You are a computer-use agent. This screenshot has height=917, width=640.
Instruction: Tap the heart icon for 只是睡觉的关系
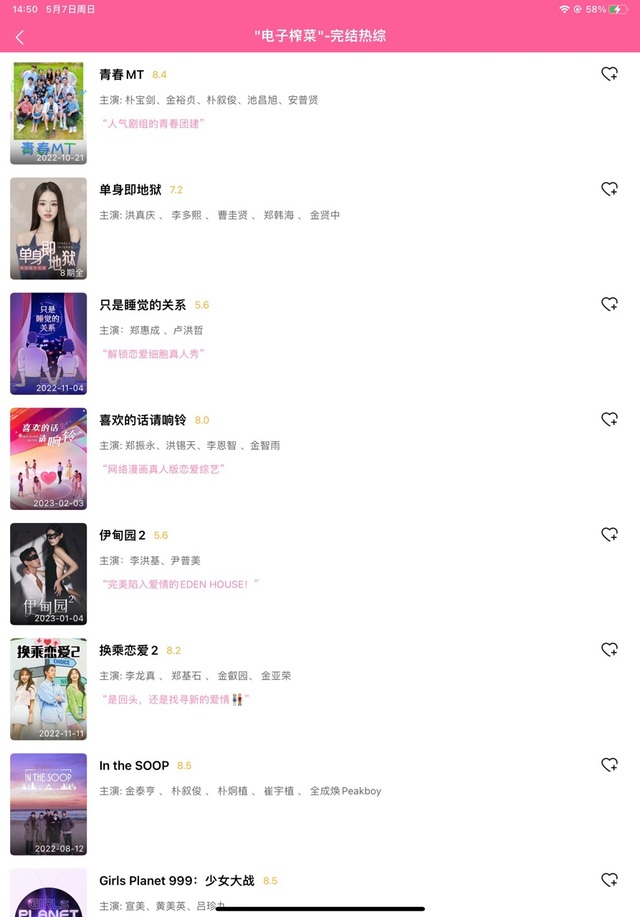coord(609,304)
